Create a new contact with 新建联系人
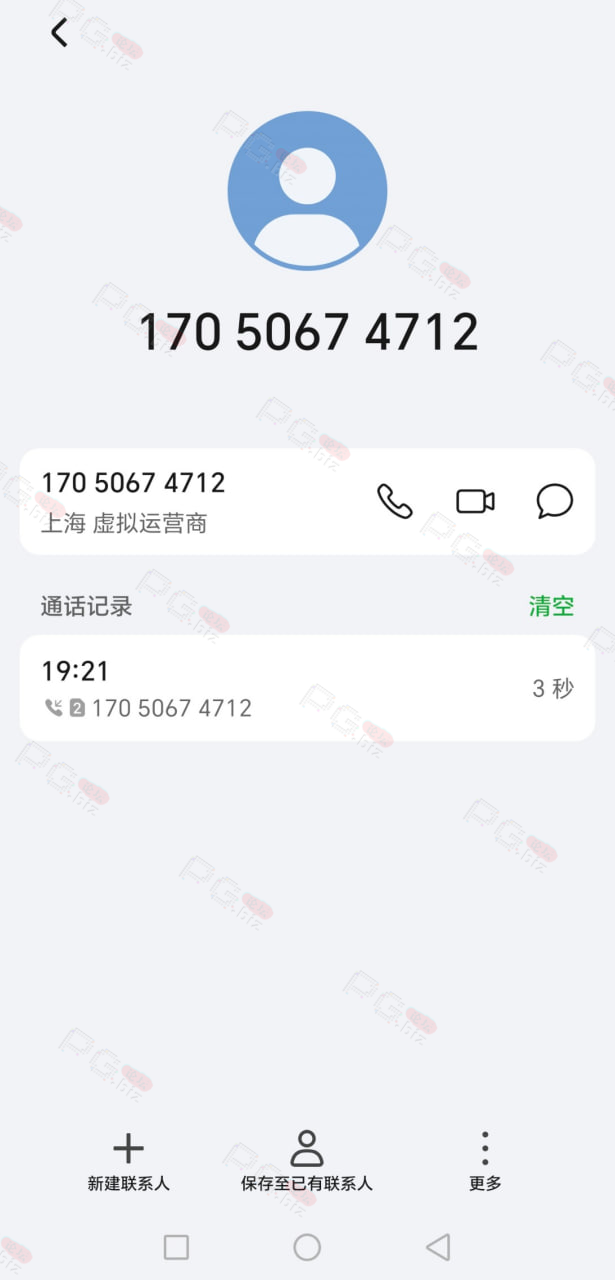 [128, 1163]
